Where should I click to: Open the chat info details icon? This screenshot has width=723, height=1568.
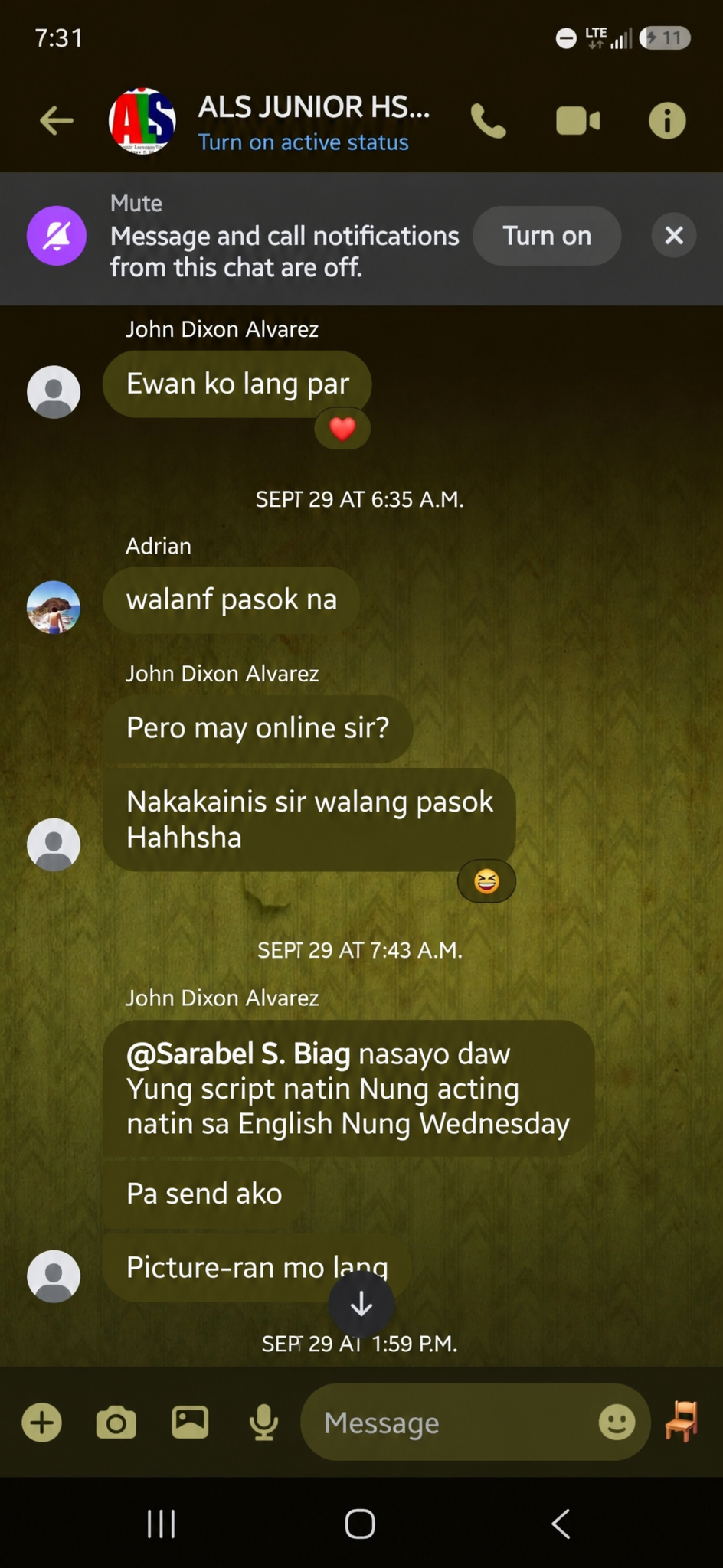[667, 121]
